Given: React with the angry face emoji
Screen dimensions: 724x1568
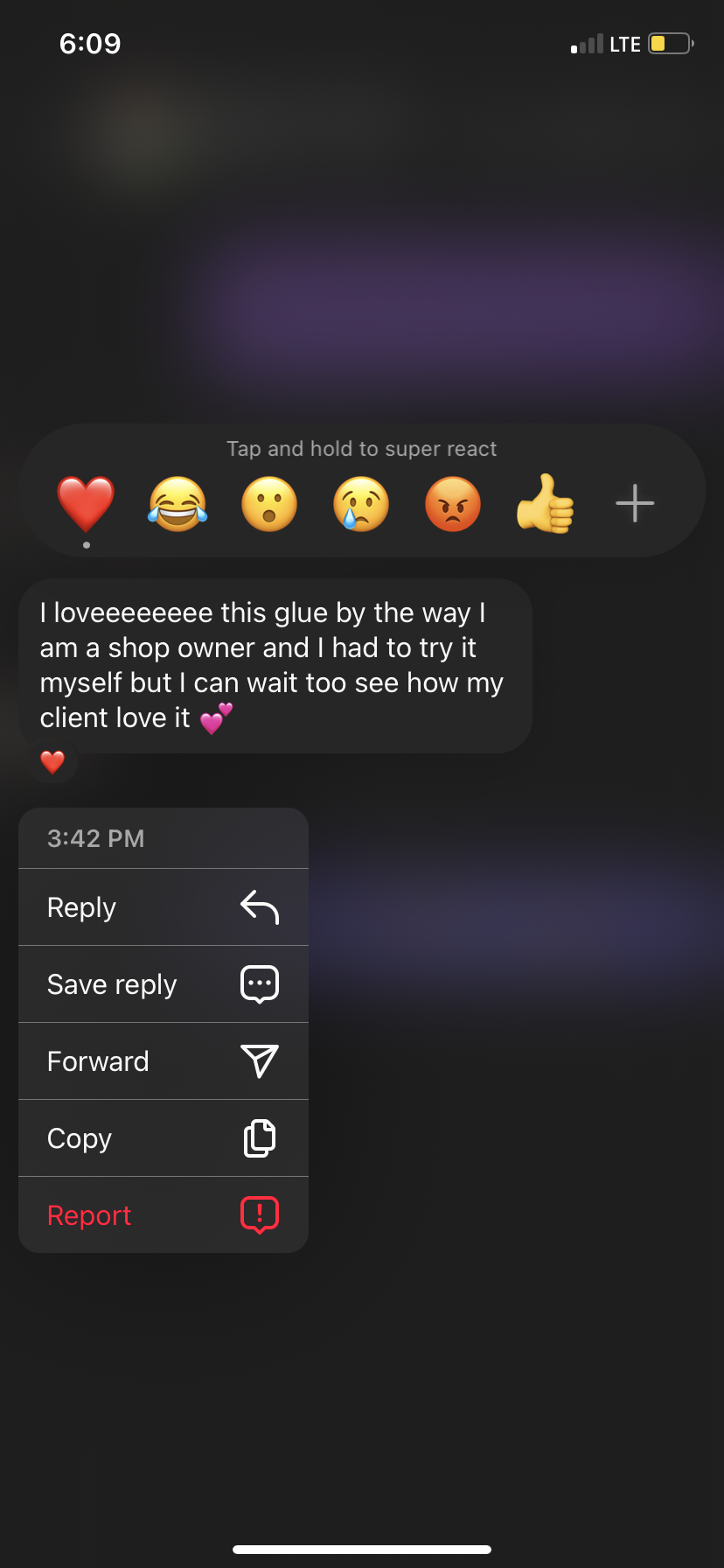Looking at the screenshot, I should pos(453,504).
